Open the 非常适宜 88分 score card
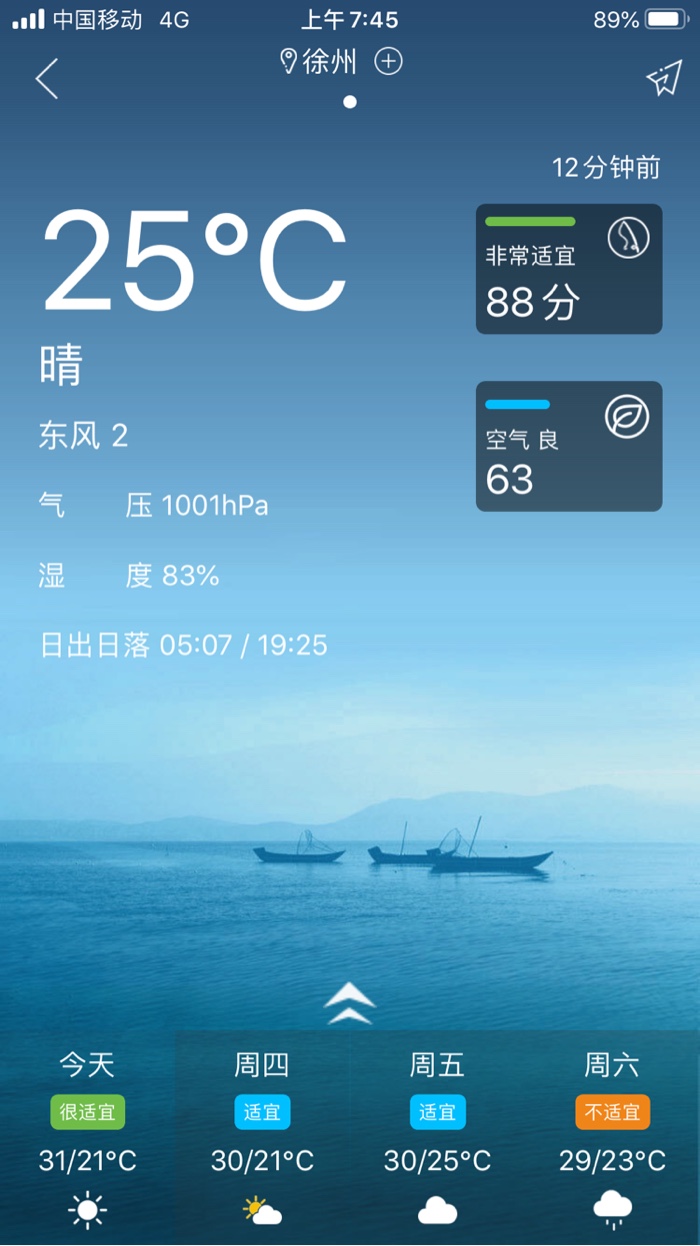This screenshot has height=1246, width=700. coord(568,269)
